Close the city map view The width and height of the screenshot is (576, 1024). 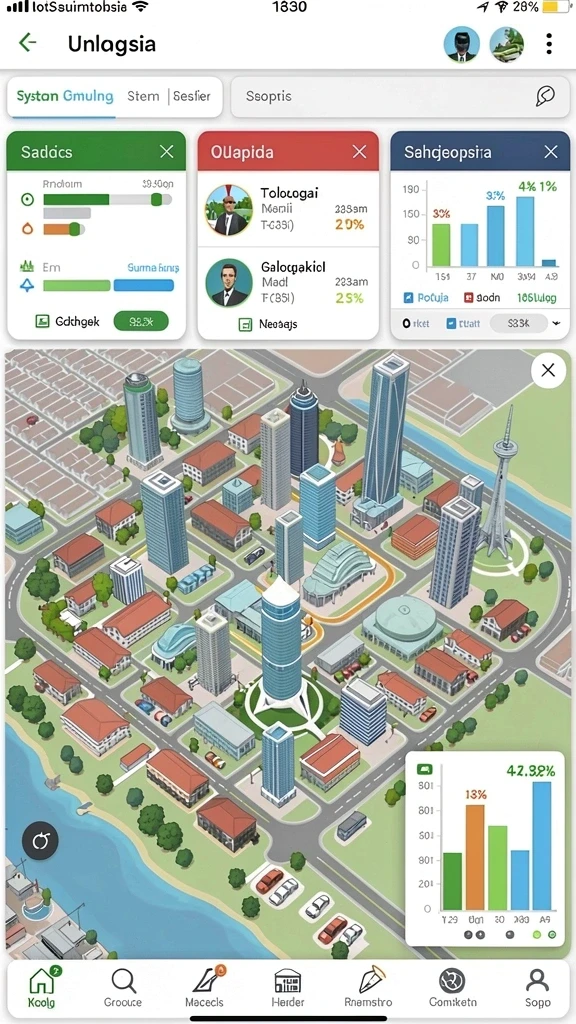pyautogui.click(x=548, y=370)
